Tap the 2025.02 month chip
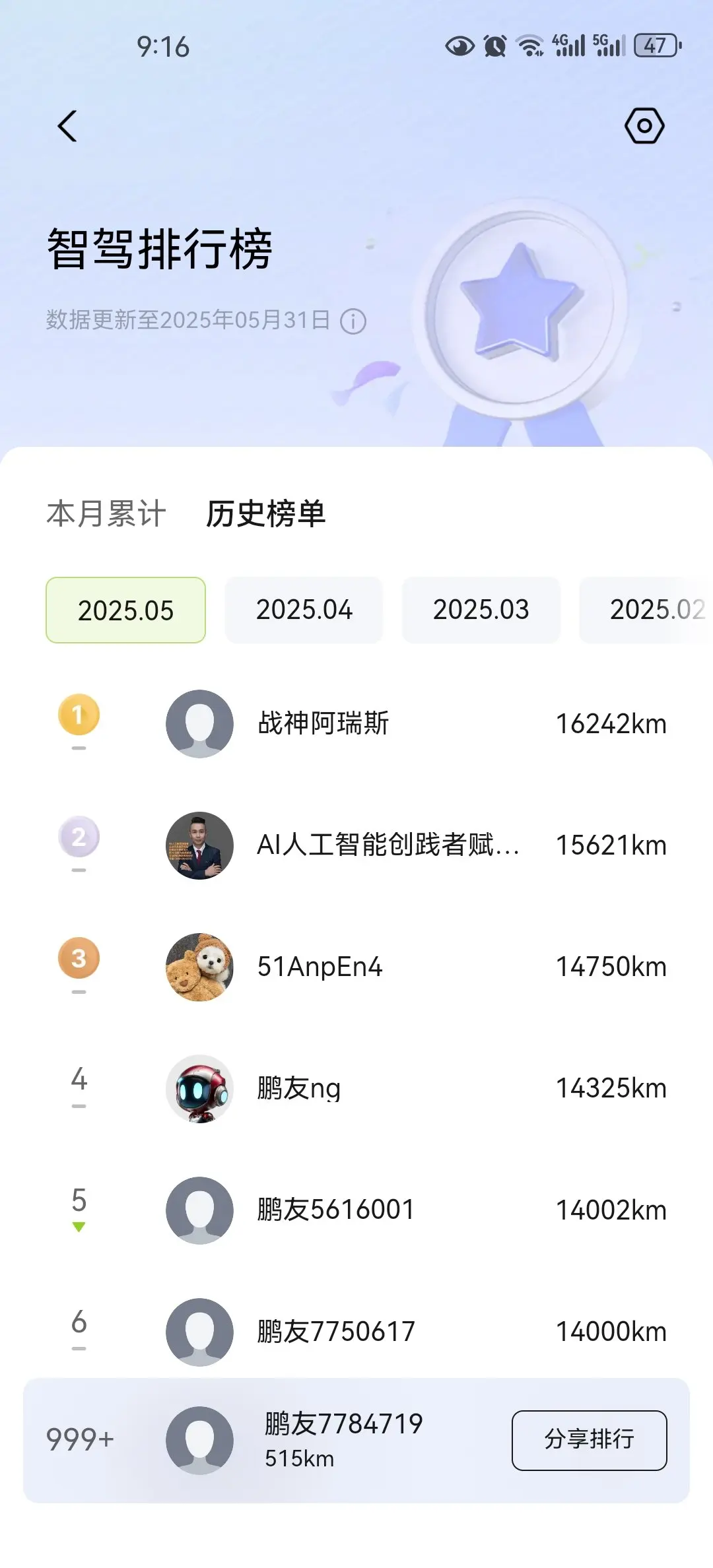Viewport: 713px width, 1568px height. [x=647, y=610]
